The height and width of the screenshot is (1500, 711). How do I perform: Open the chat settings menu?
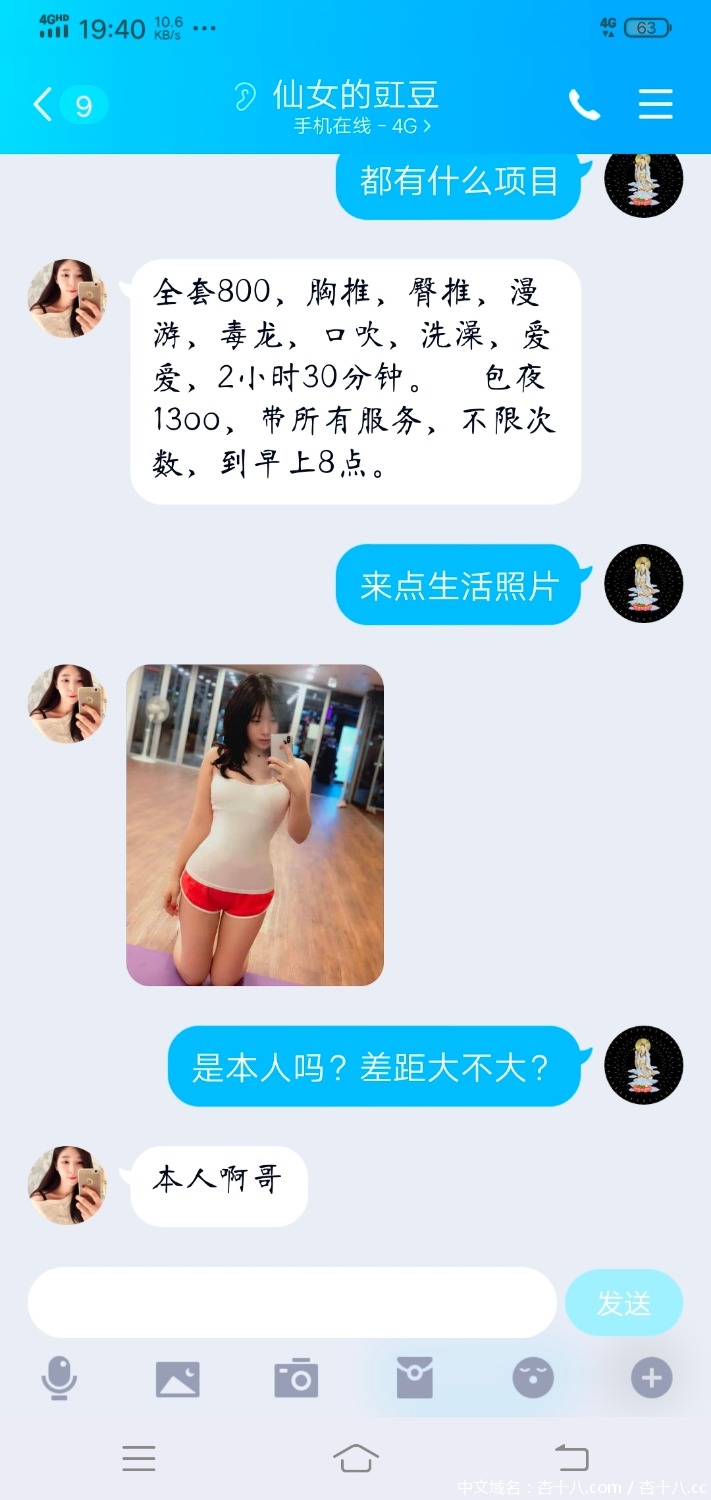pyautogui.click(x=655, y=104)
